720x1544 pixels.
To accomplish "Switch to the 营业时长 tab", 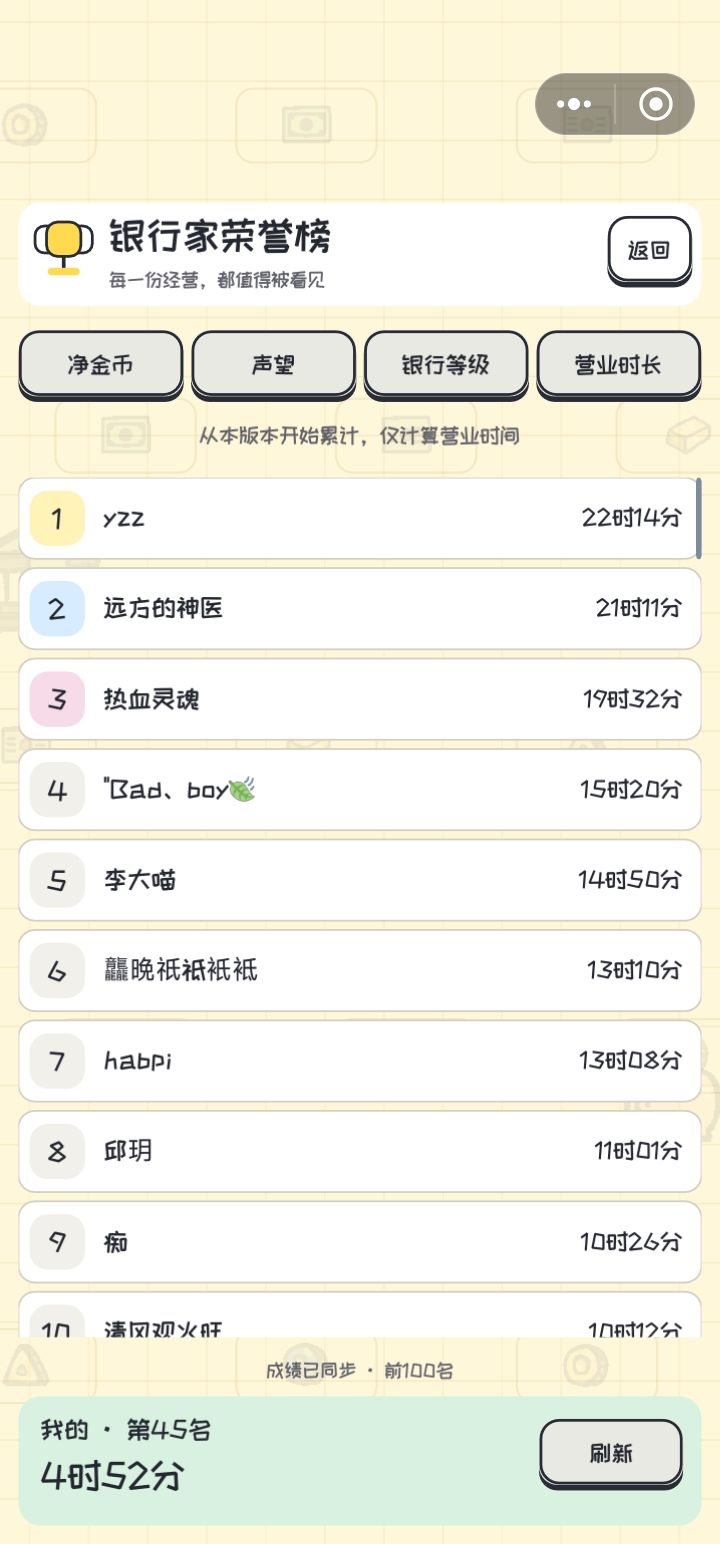I will 618,365.
